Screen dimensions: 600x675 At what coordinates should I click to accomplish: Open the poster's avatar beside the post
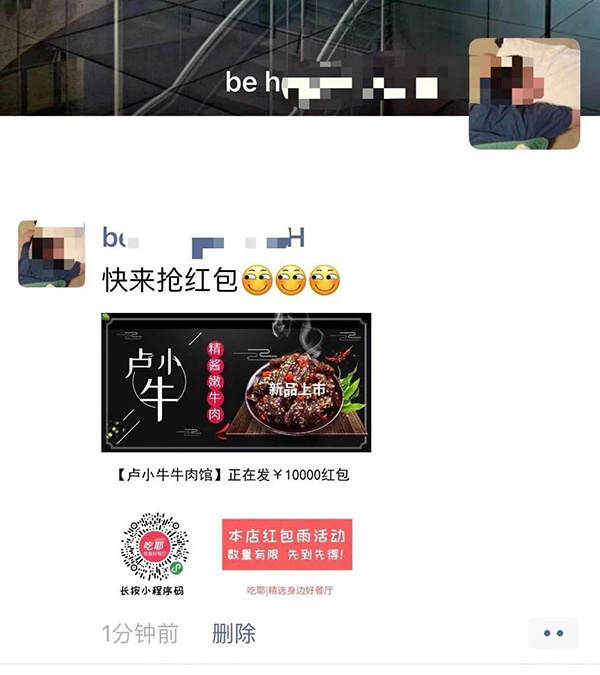point(51,254)
